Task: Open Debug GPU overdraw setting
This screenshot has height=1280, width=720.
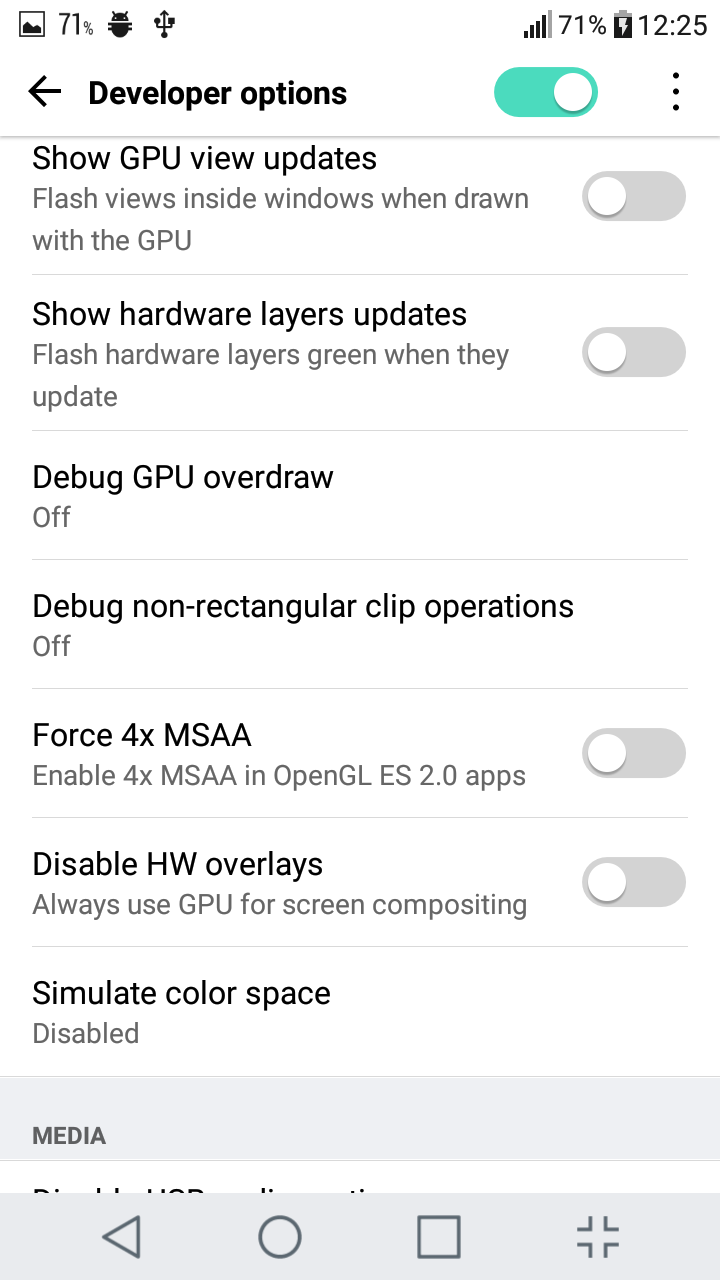Action: [x=360, y=496]
